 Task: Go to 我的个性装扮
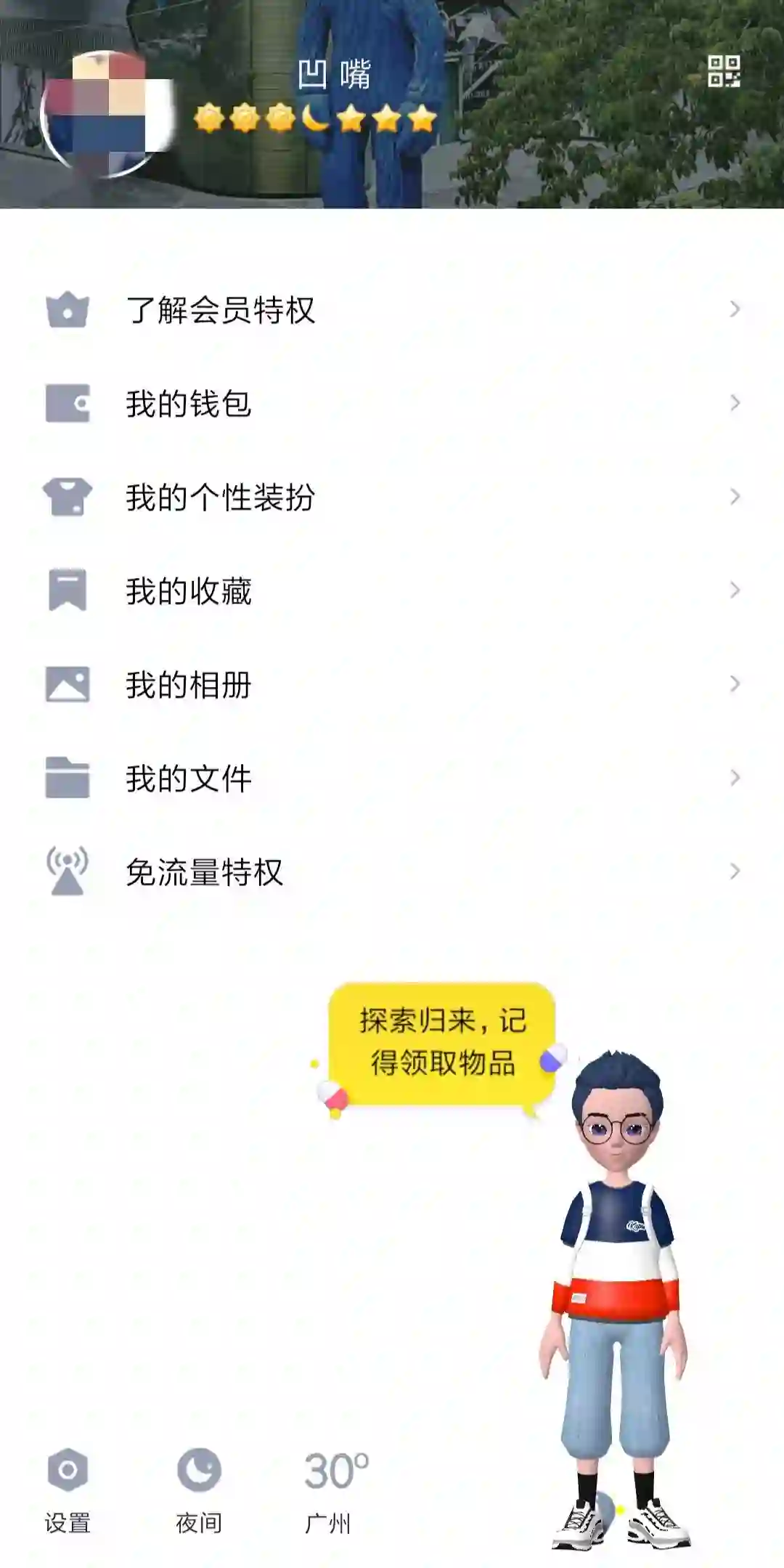coord(392,497)
